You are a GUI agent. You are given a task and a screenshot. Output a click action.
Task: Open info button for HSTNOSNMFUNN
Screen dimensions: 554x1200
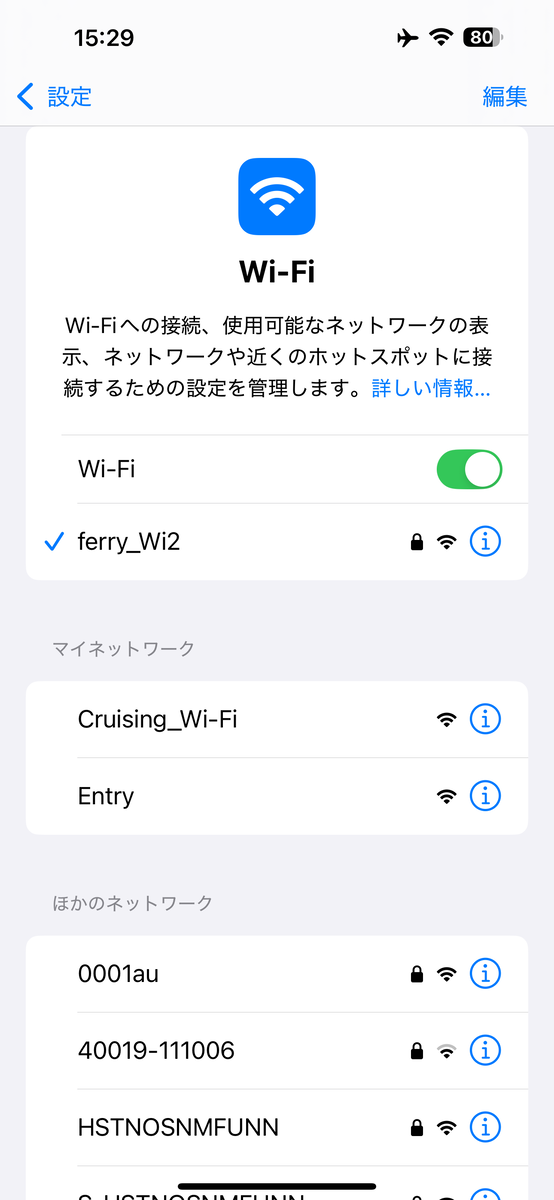click(485, 1127)
